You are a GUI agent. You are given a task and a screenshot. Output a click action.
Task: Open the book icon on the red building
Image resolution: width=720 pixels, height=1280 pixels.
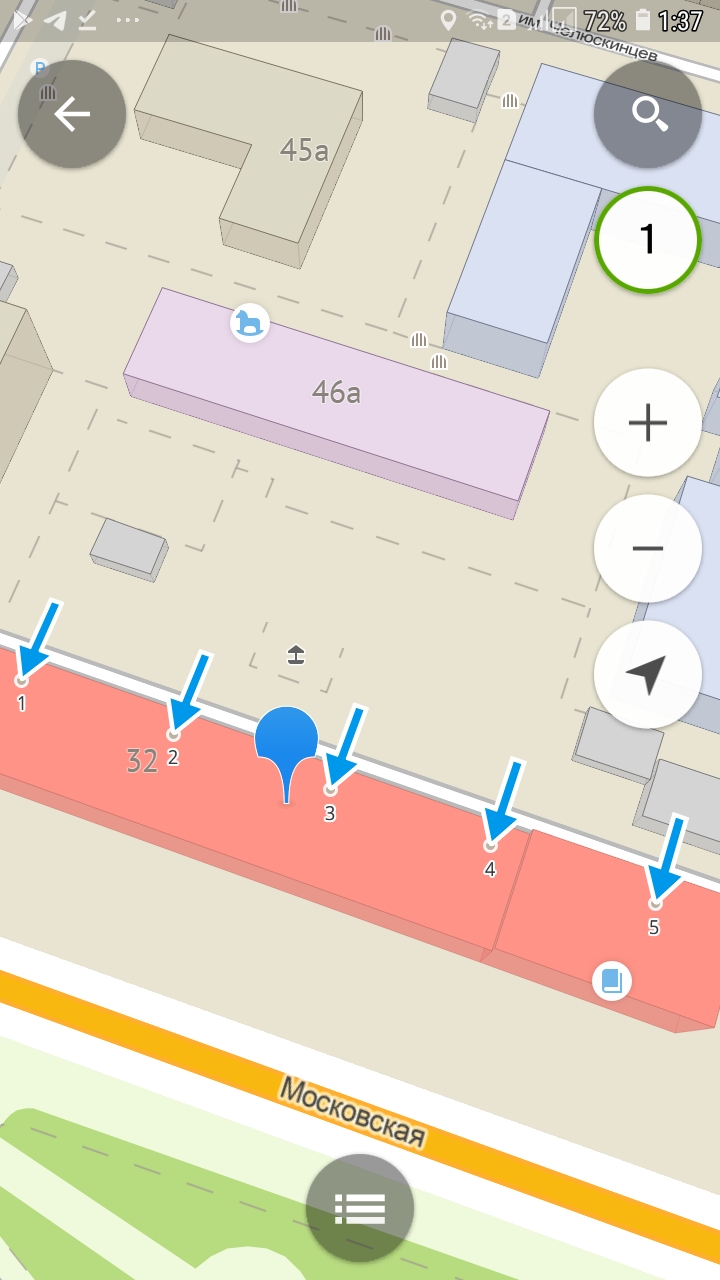[x=612, y=980]
